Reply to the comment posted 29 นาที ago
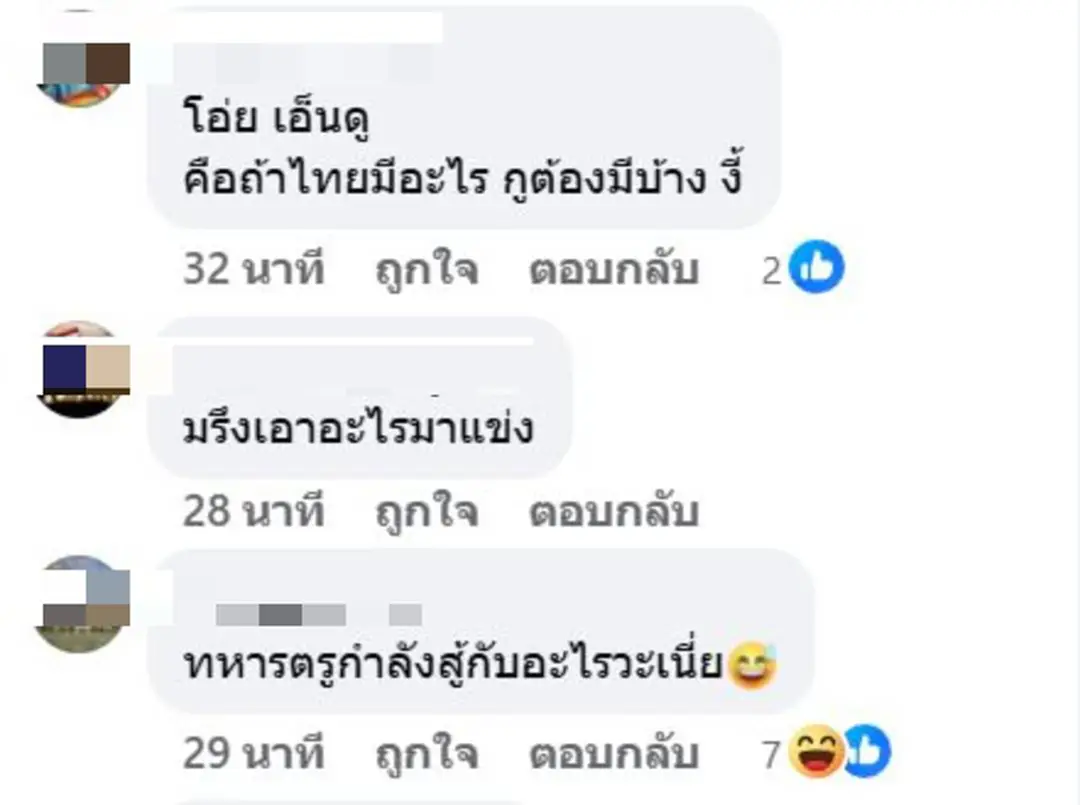 click(613, 754)
